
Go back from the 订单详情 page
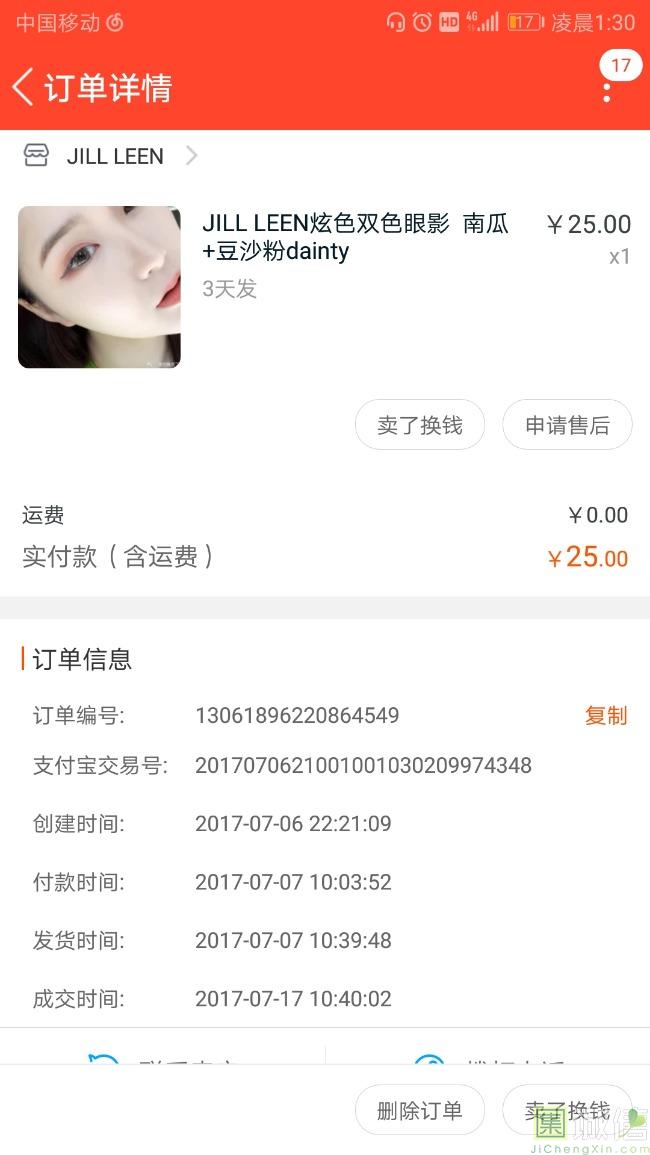(24, 88)
